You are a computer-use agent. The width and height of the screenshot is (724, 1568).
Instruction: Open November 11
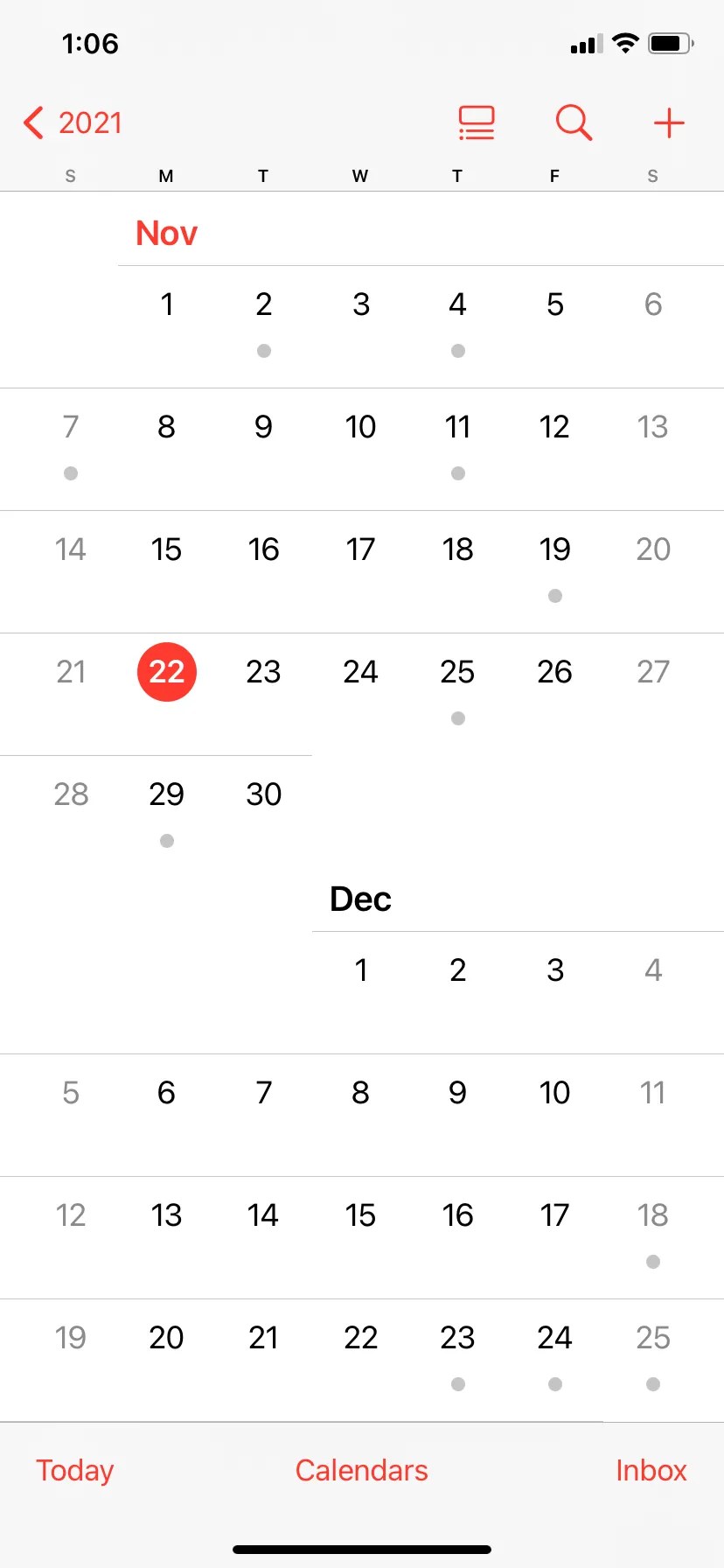point(457,428)
